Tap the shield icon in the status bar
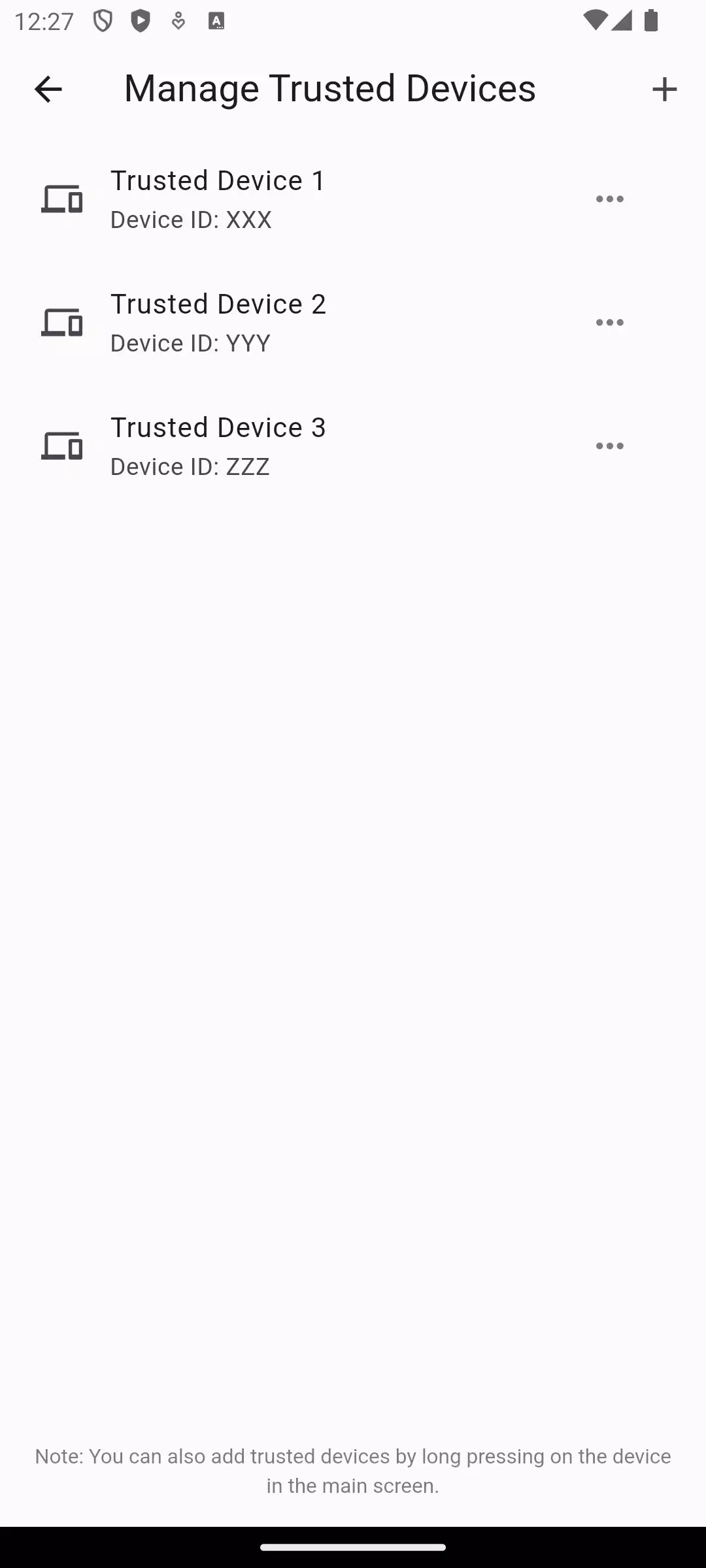Image resolution: width=706 pixels, height=1568 pixels. click(101, 21)
